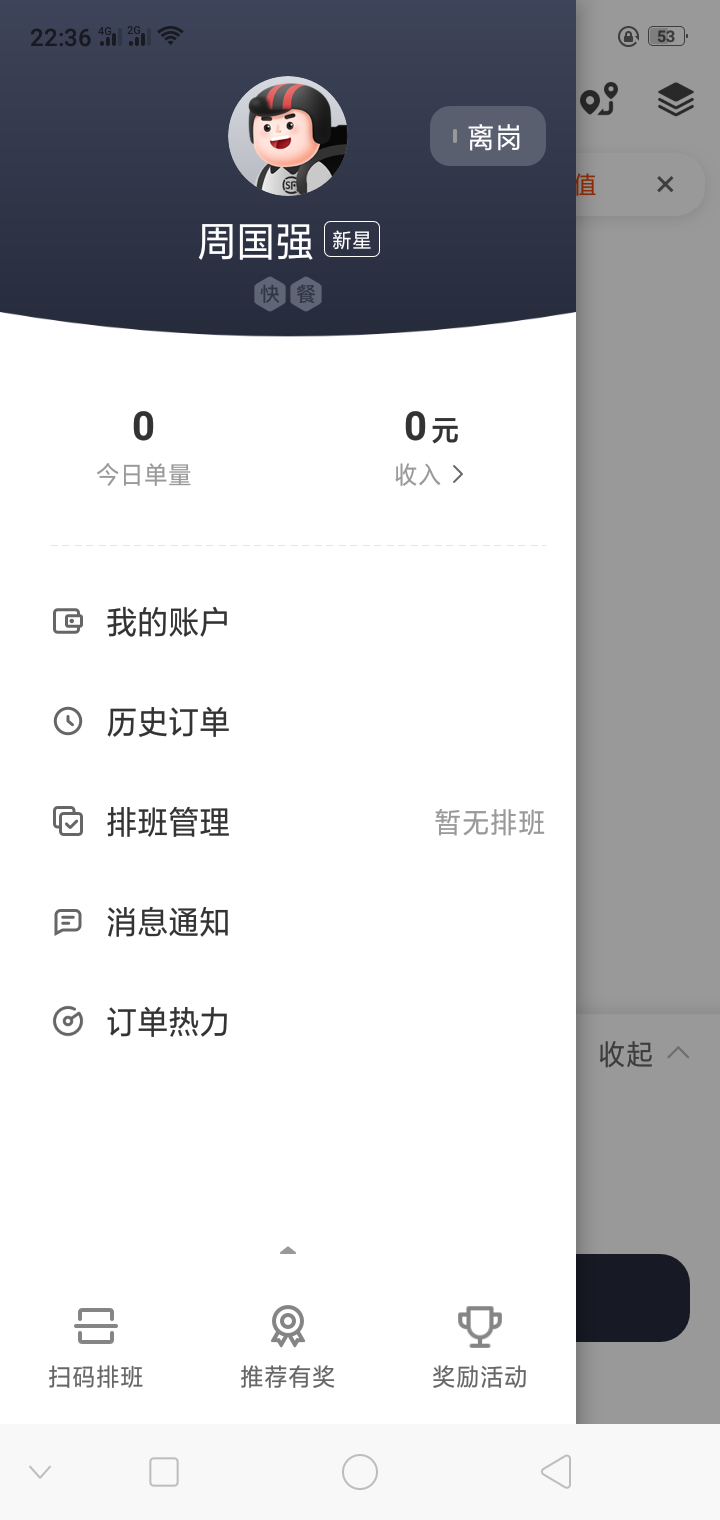Open 奖励活动

click(x=480, y=1348)
